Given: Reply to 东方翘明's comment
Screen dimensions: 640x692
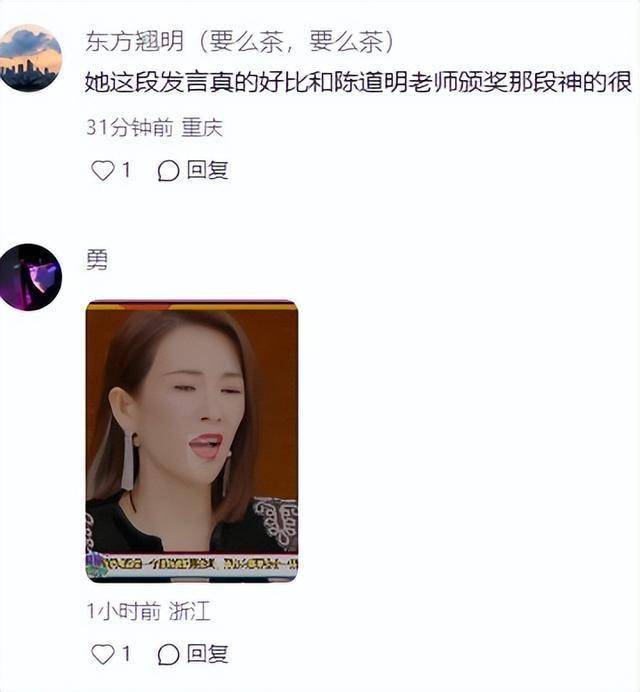Looking at the screenshot, I should 194,171.
